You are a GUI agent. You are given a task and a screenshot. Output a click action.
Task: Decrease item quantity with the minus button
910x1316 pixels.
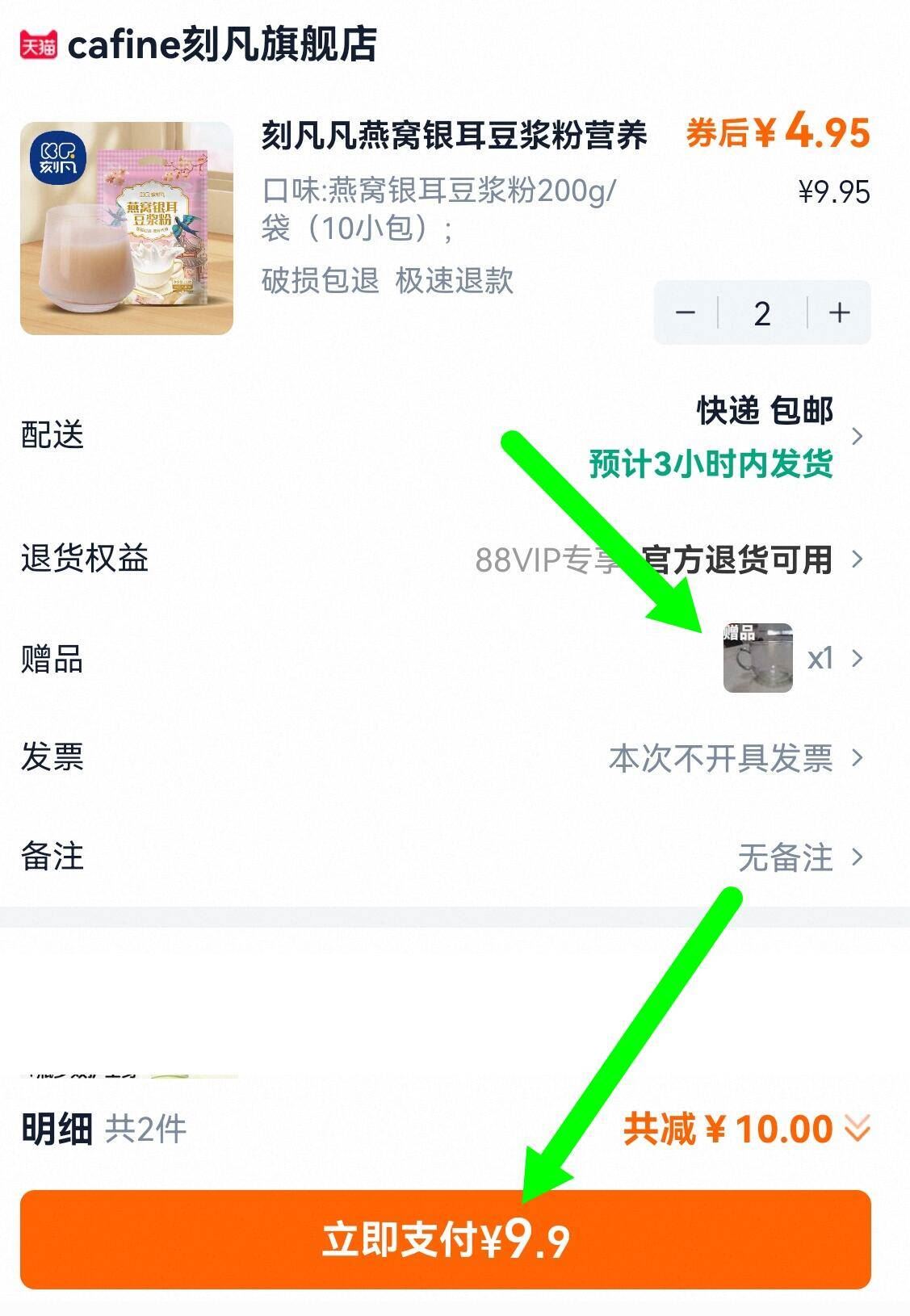click(x=686, y=312)
